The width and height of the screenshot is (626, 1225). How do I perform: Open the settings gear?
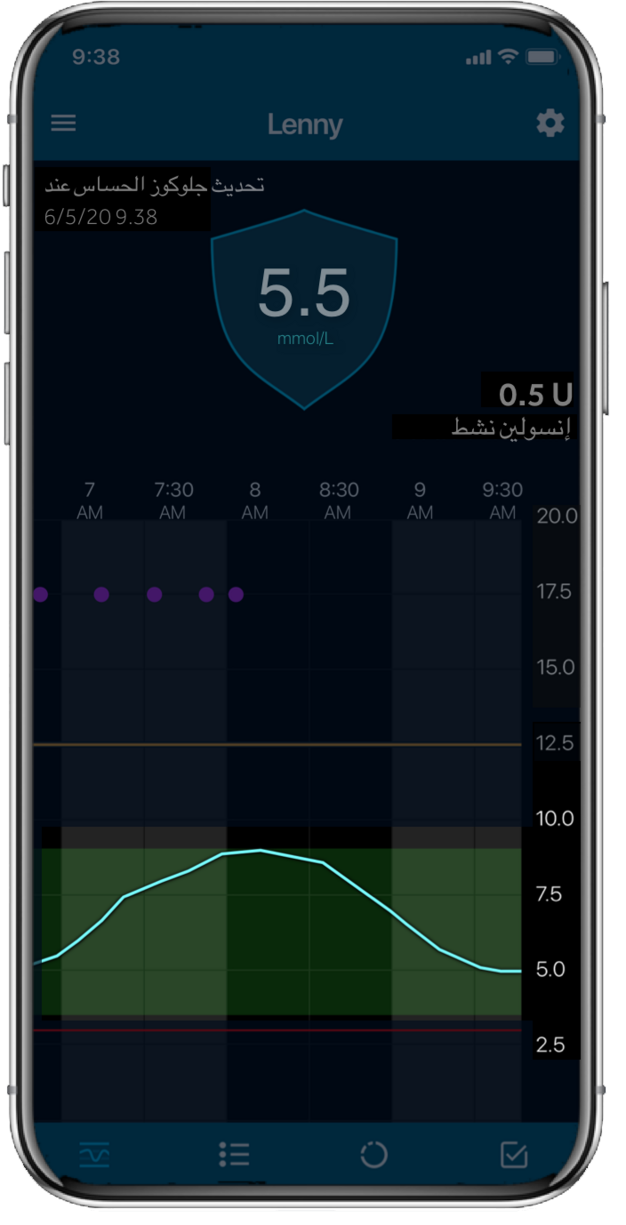point(550,123)
